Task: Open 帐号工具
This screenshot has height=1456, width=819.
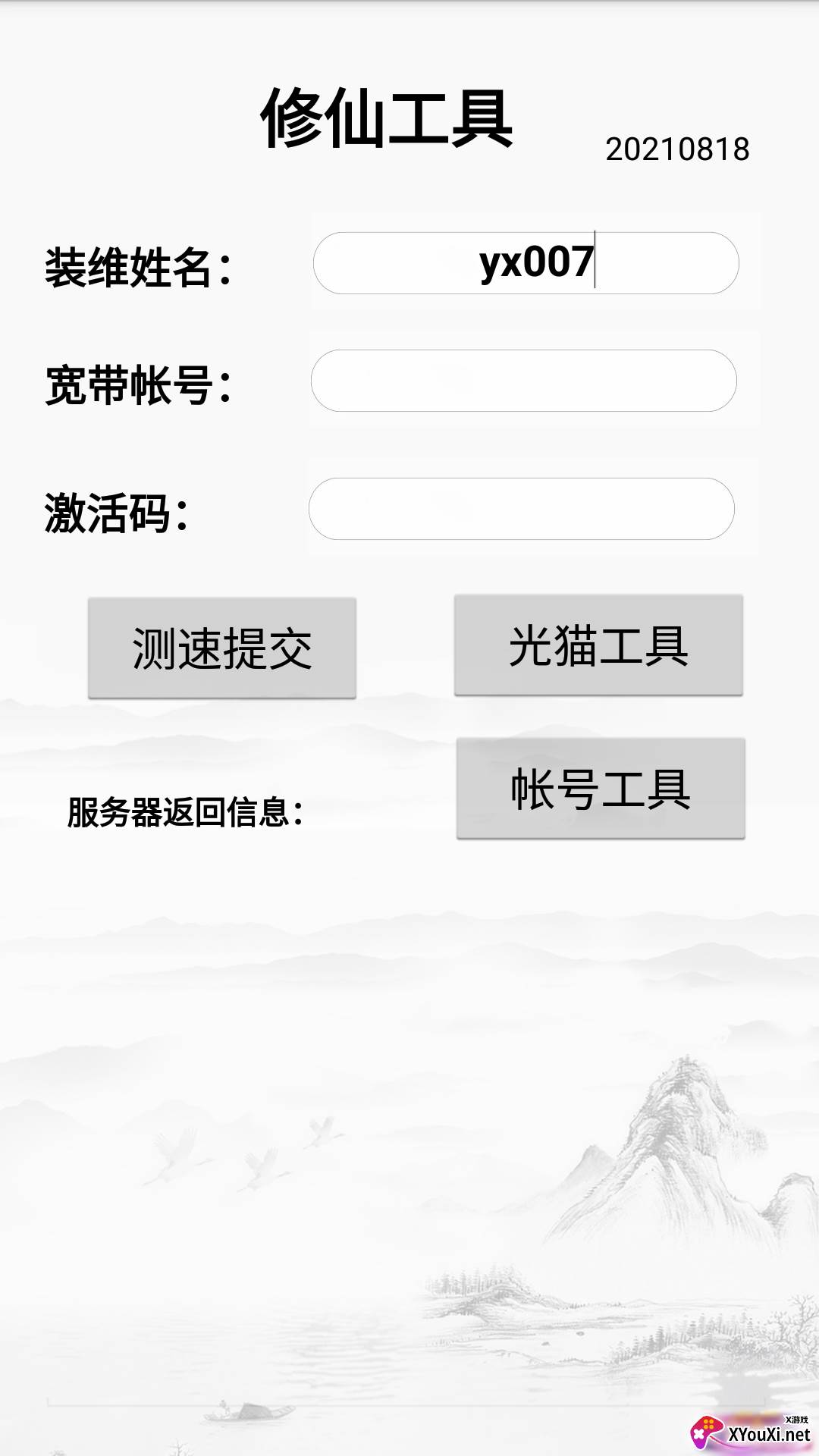Action: pyautogui.click(x=601, y=789)
